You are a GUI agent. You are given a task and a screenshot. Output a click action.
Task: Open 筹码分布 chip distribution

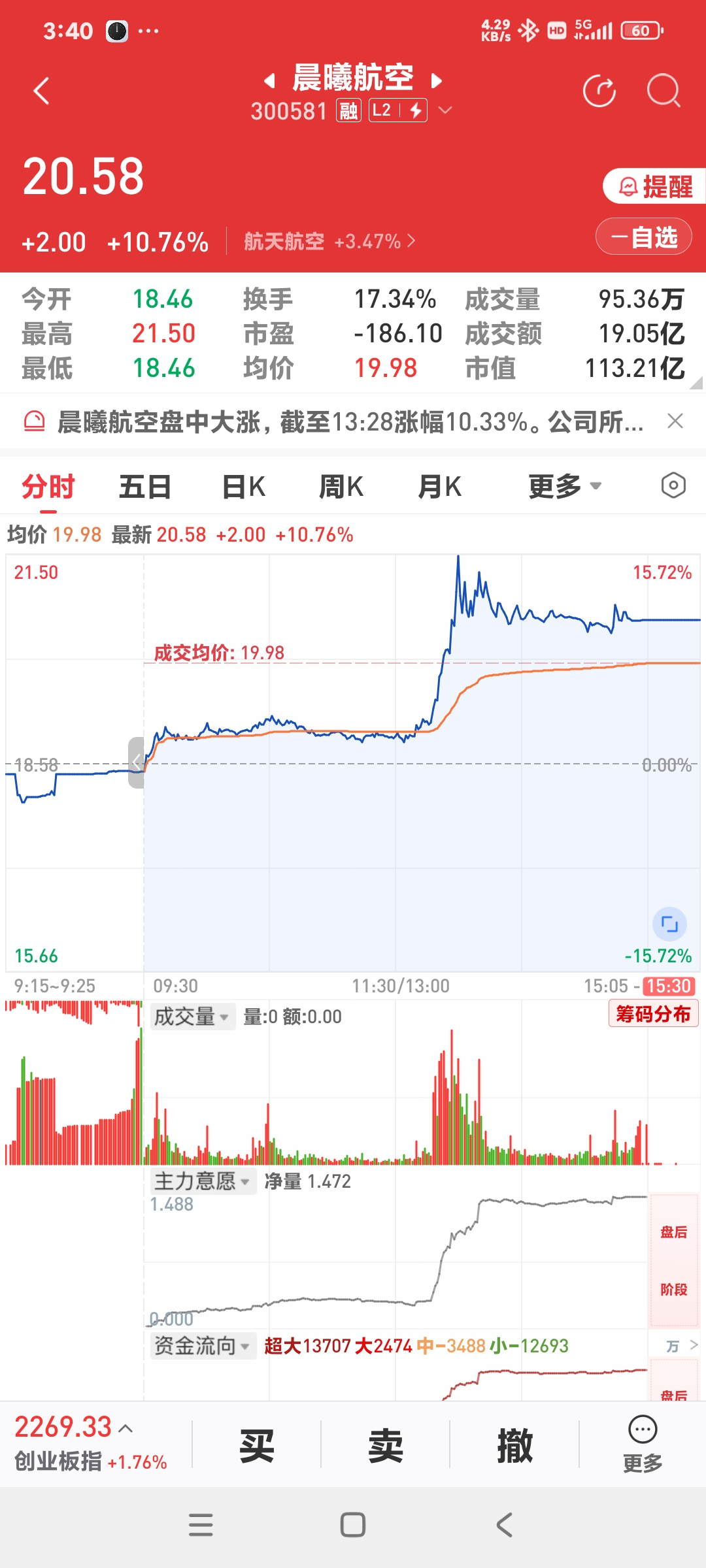653,1014
